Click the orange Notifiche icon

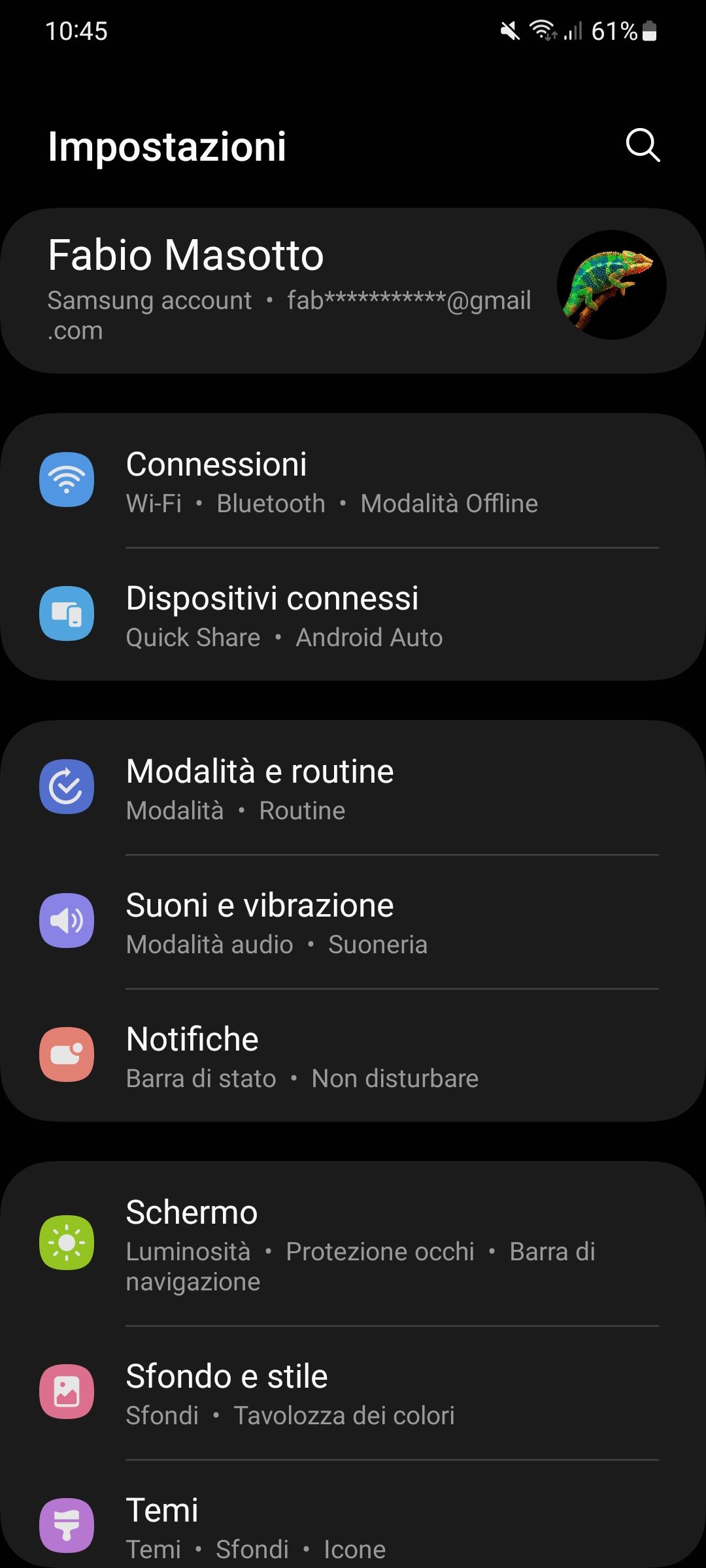[67, 1054]
